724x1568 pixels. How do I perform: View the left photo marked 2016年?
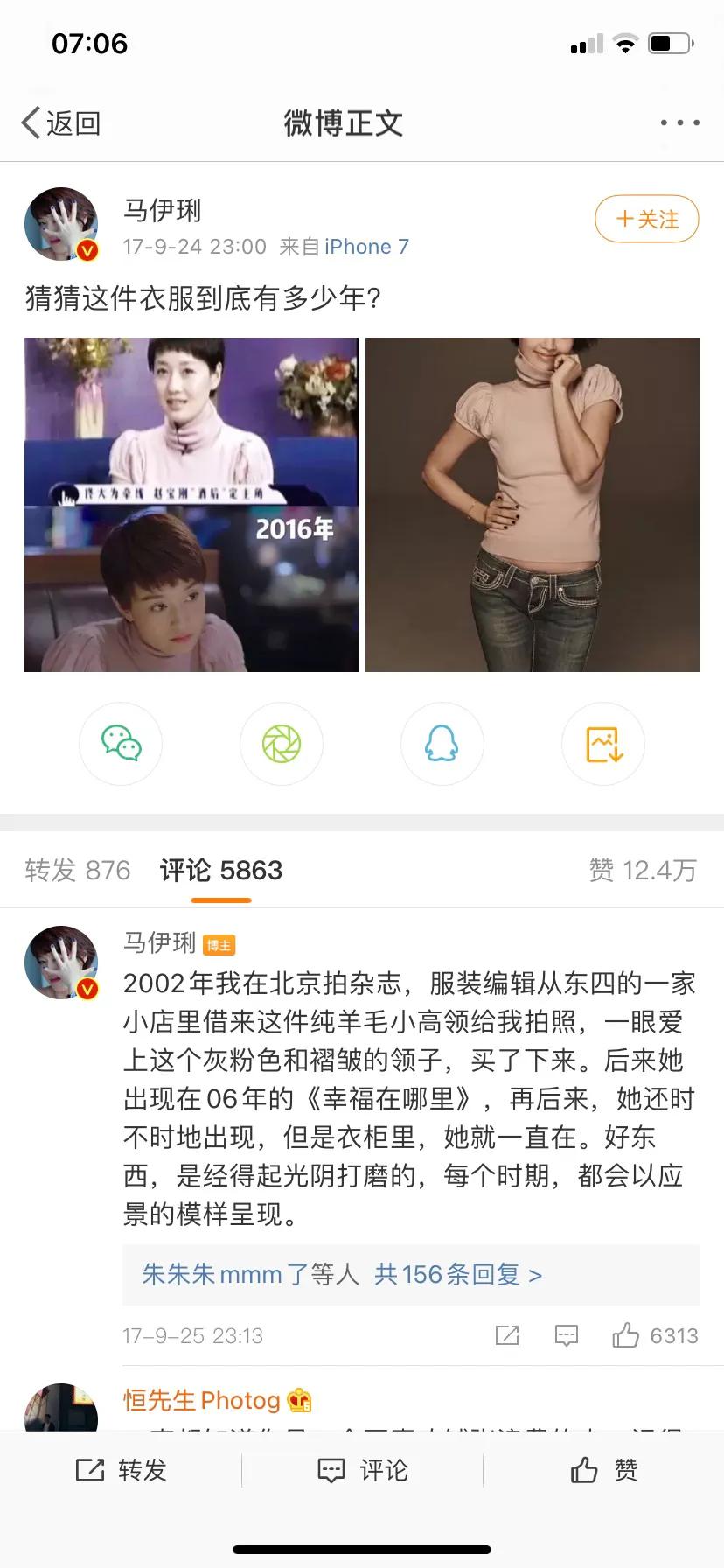tap(191, 505)
